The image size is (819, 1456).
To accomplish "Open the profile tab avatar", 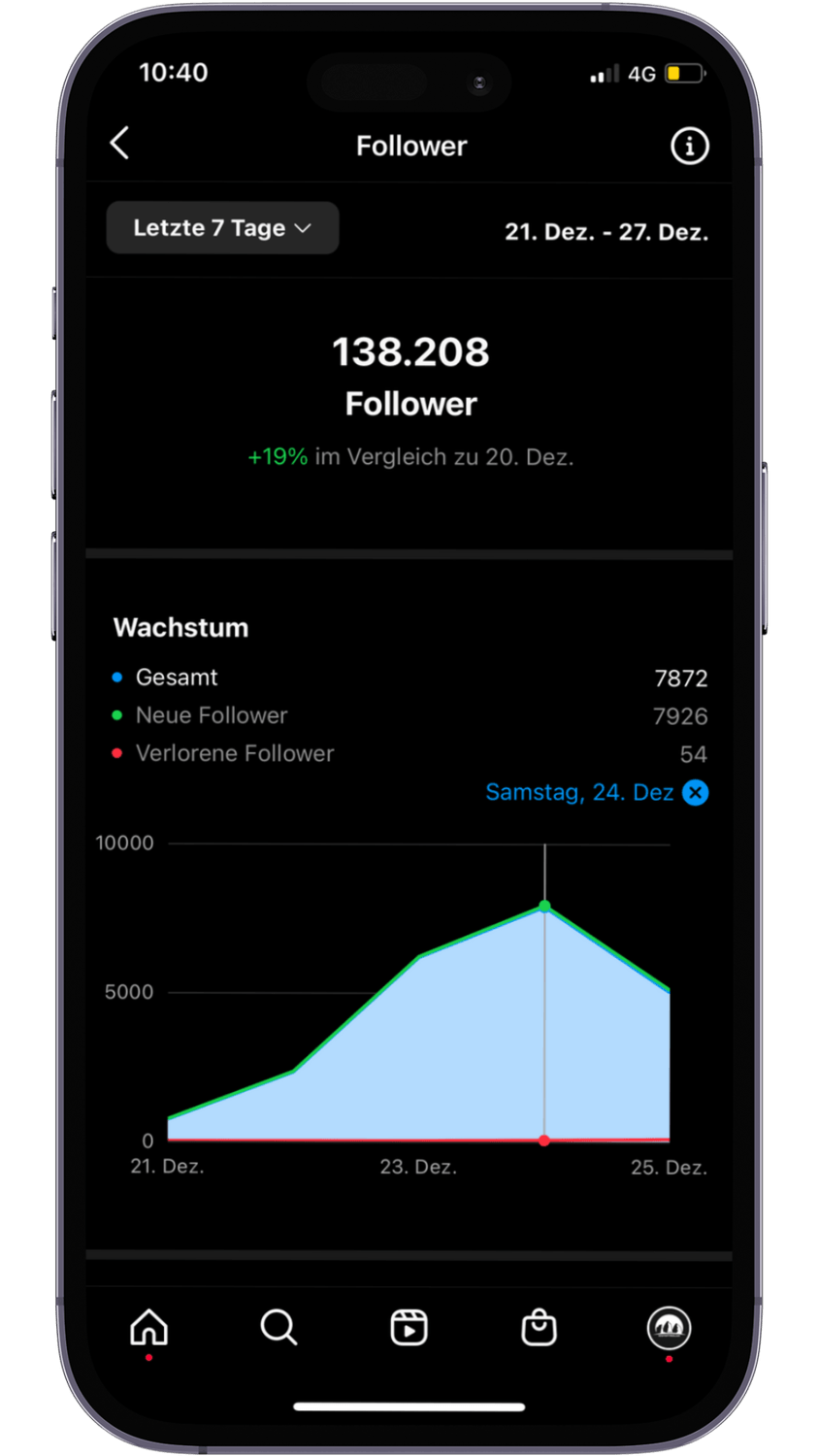I will tap(669, 1327).
